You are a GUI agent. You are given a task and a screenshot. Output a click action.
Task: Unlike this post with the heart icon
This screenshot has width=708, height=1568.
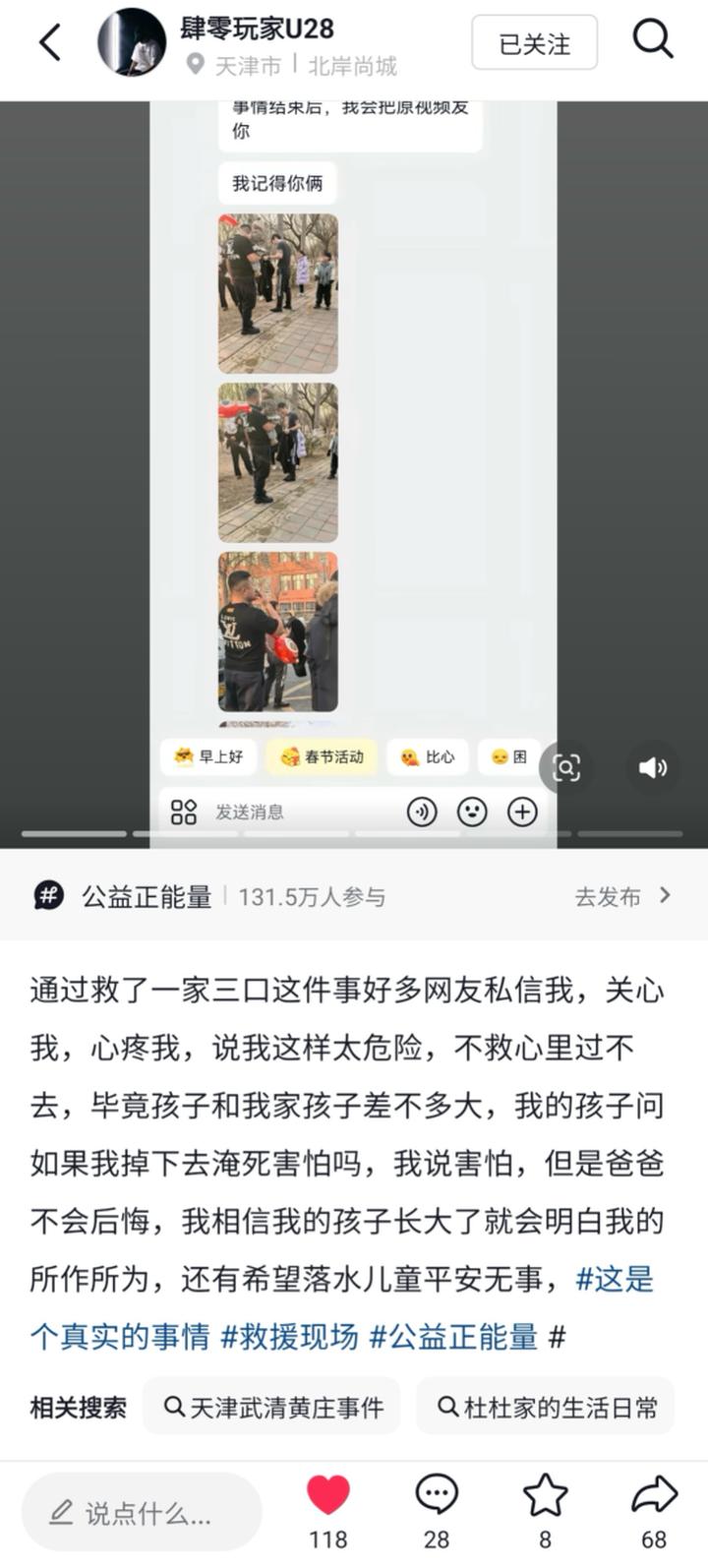point(328,1497)
